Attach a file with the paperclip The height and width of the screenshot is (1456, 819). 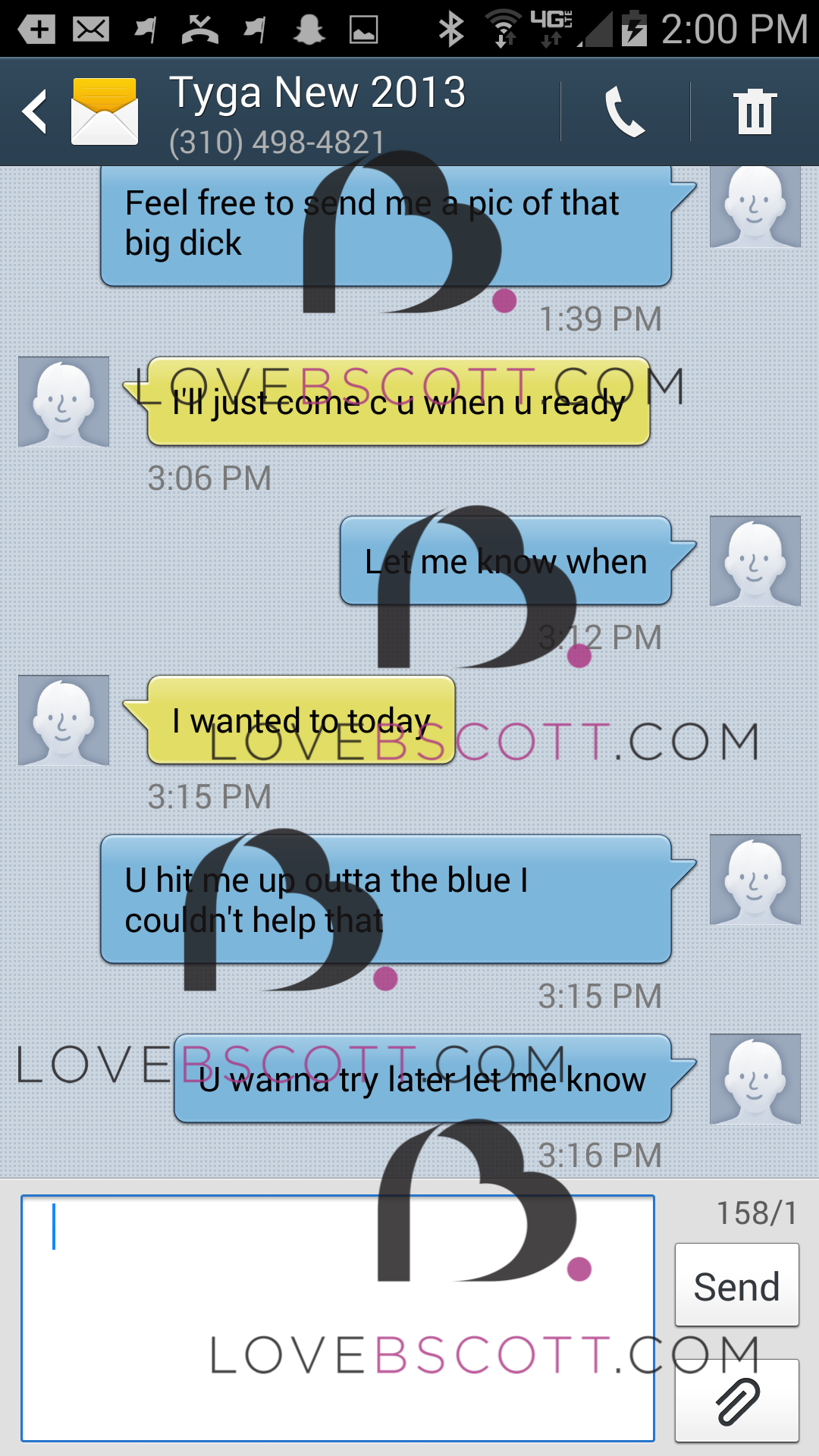736,1400
